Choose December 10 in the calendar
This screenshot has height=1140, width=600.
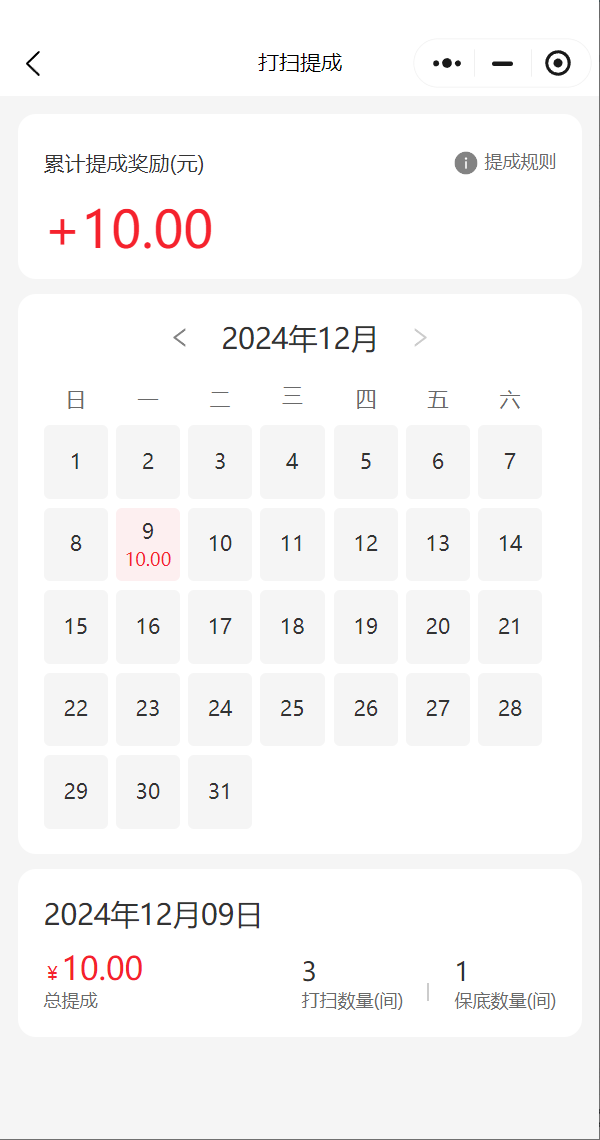coord(220,545)
